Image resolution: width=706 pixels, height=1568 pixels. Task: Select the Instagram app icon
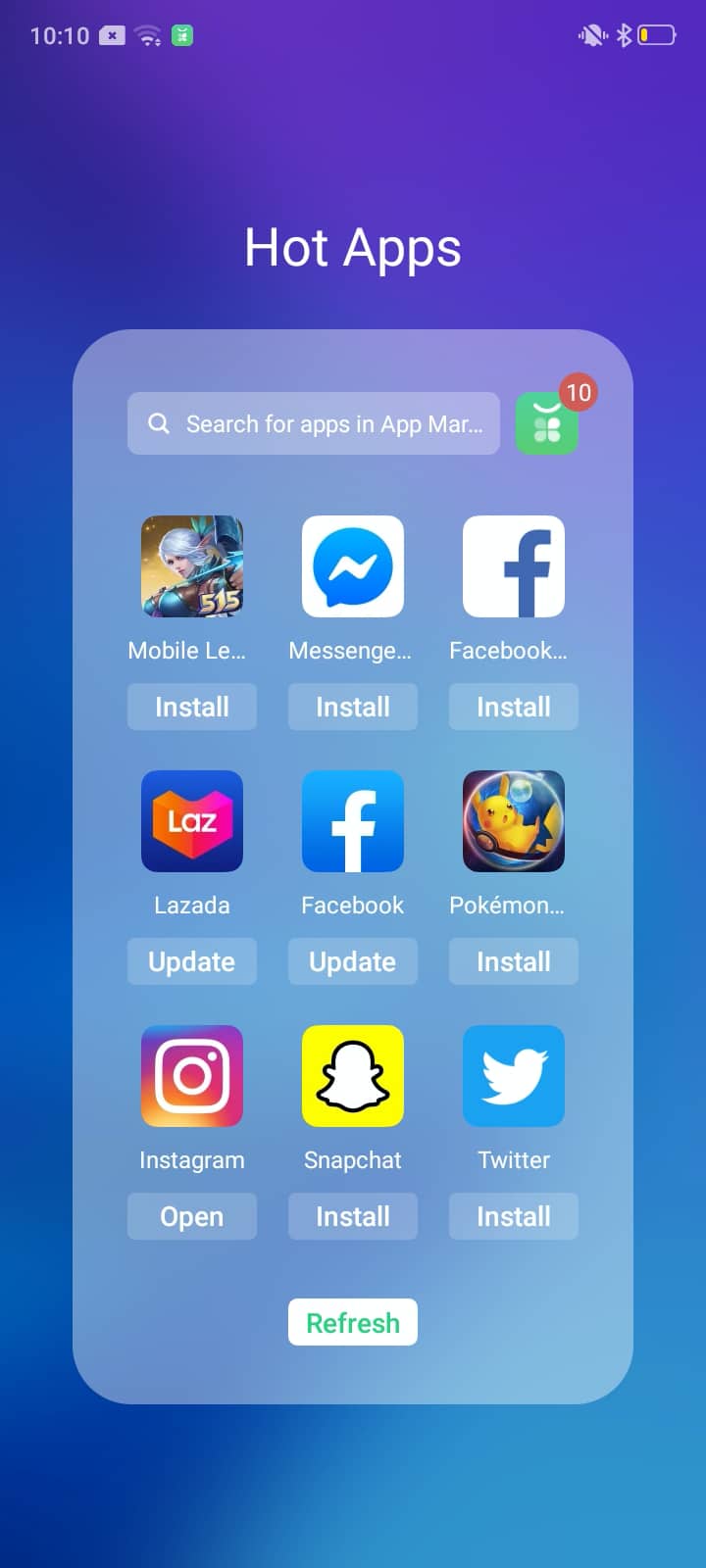[x=192, y=1076]
